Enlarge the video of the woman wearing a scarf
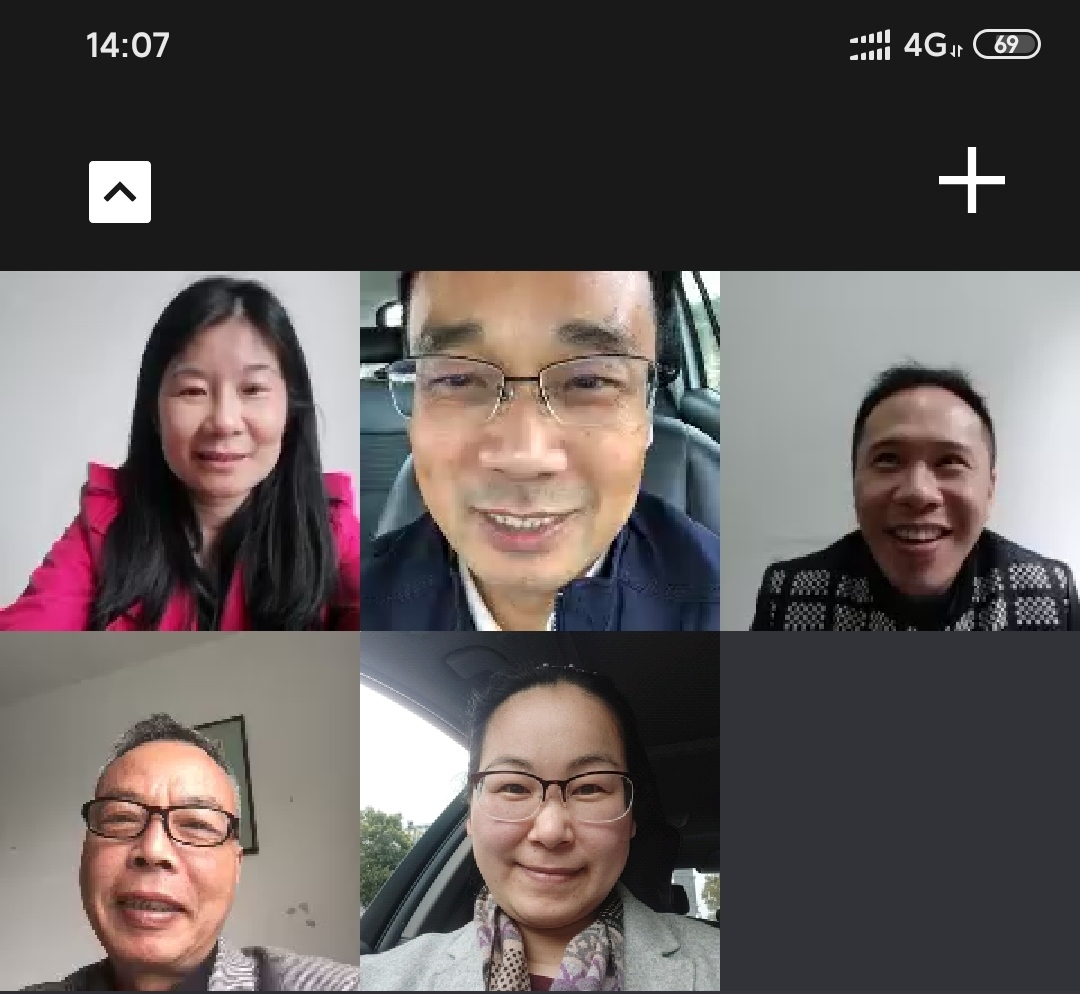Image resolution: width=1080 pixels, height=994 pixels. (x=540, y=811)
